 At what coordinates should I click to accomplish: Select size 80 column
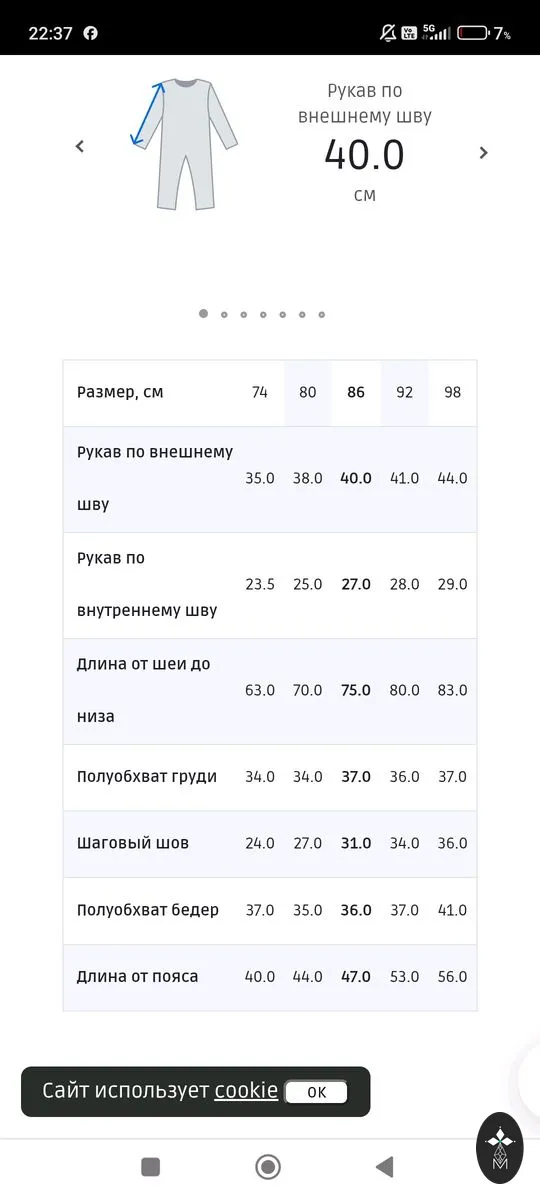click(308, 393)
